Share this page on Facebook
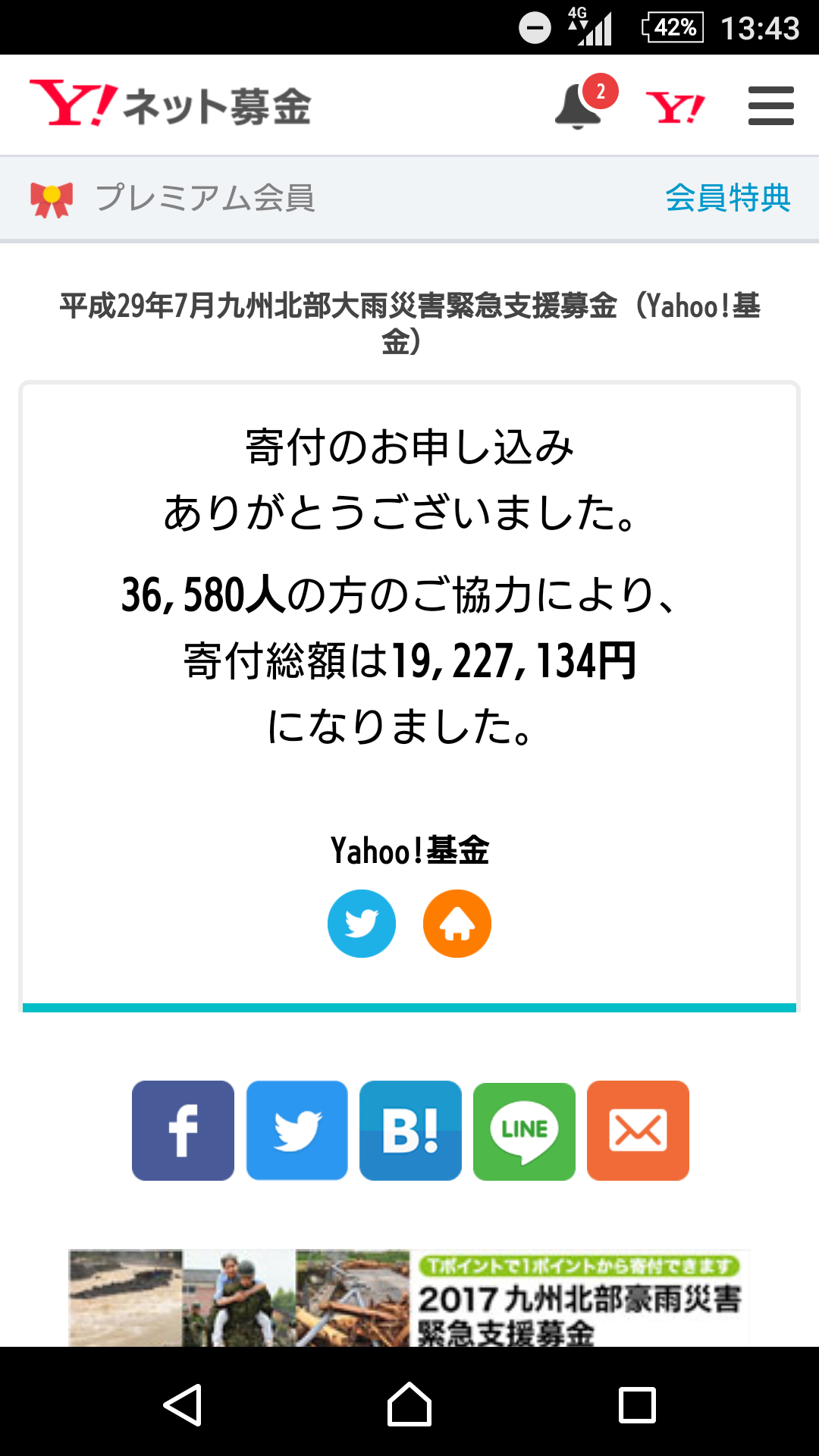819x1456 pixels. (183, 1131)
